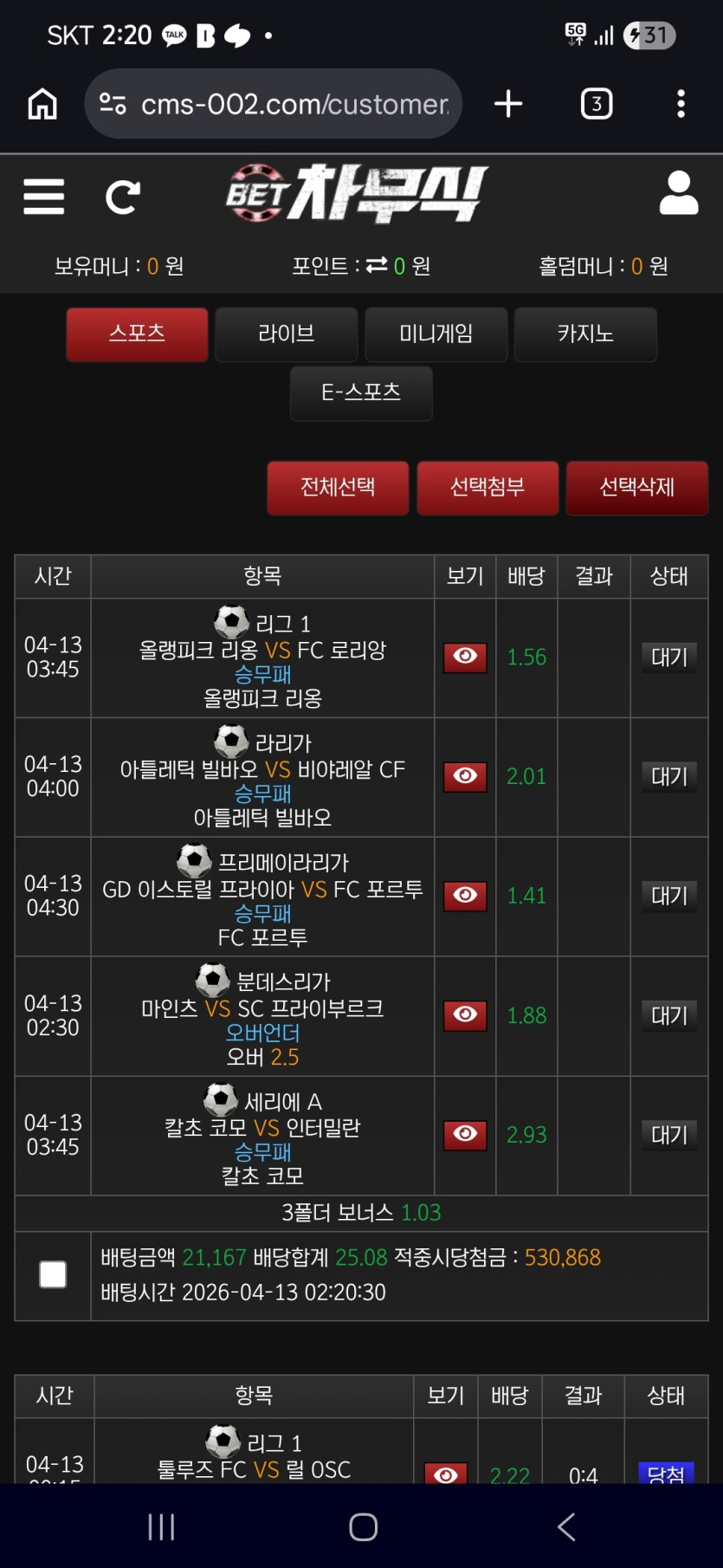Go to browser home page

[x=42, y=104]
